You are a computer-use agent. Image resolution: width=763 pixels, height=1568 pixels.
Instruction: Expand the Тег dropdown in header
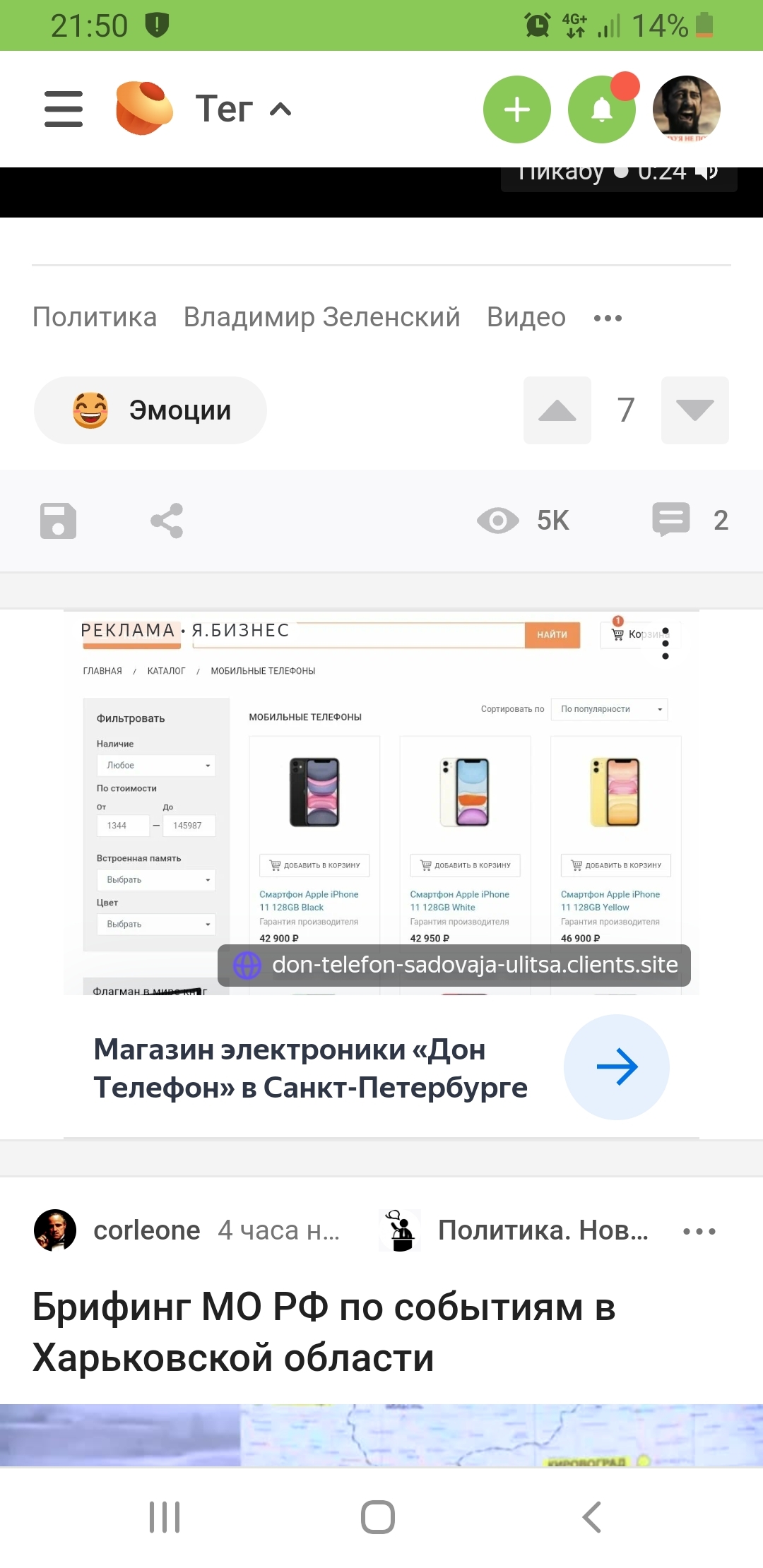click(242, 109)
